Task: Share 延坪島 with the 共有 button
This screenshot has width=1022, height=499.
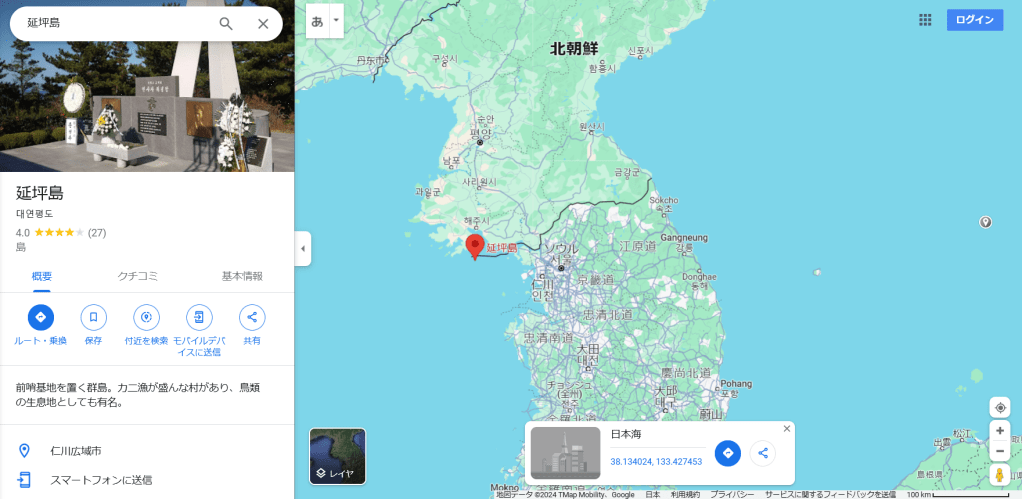Action: [252, 318]
